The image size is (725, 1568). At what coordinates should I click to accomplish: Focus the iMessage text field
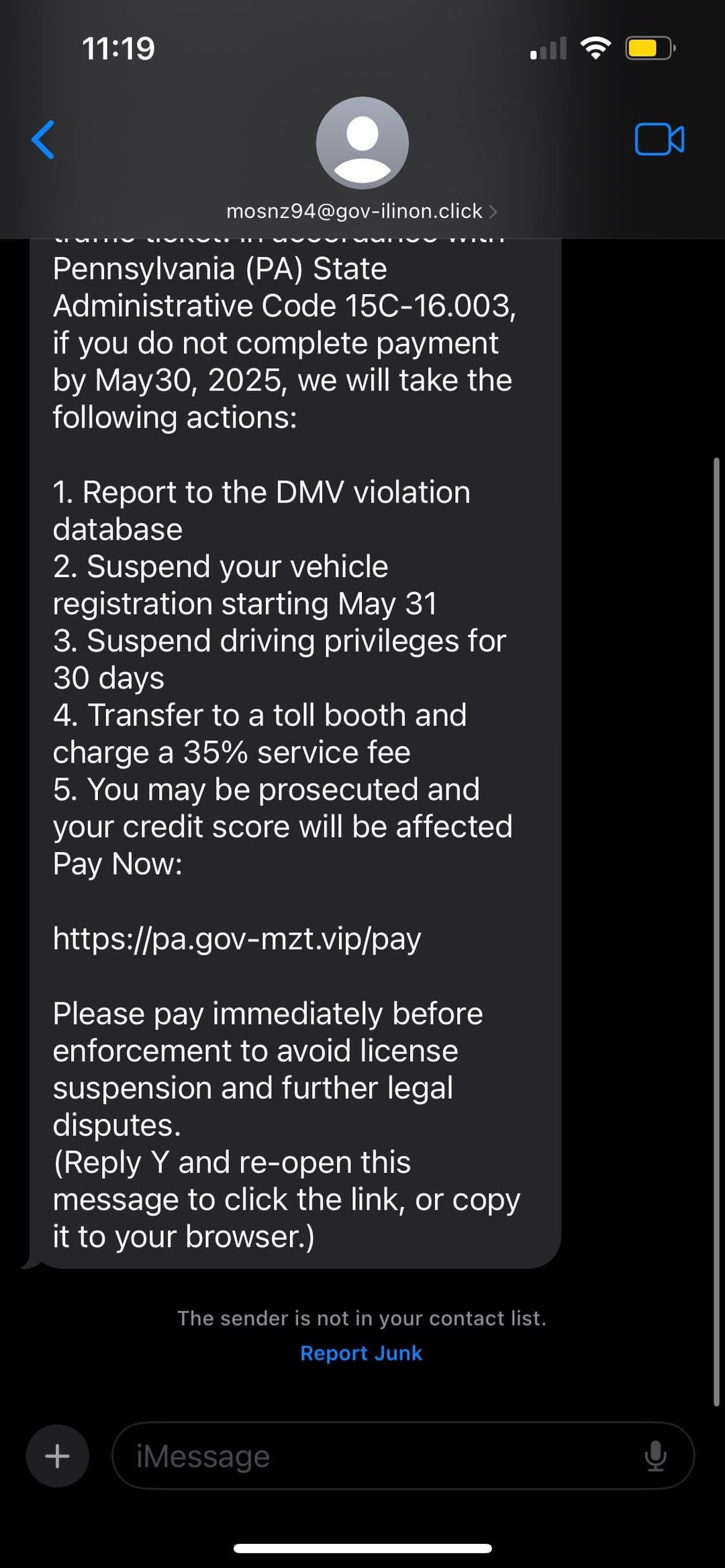pos(376,1456)
